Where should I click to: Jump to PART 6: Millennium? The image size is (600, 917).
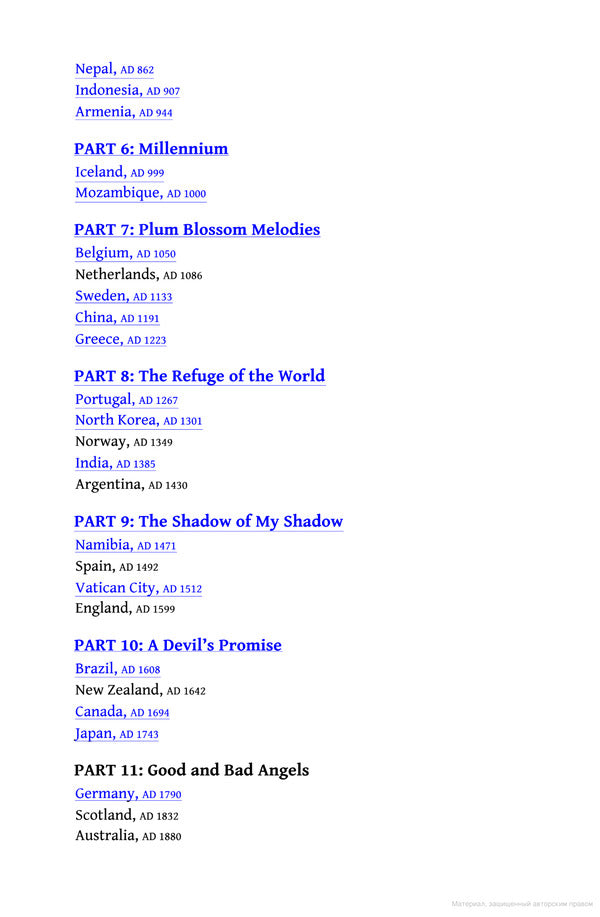click(151, 149)
